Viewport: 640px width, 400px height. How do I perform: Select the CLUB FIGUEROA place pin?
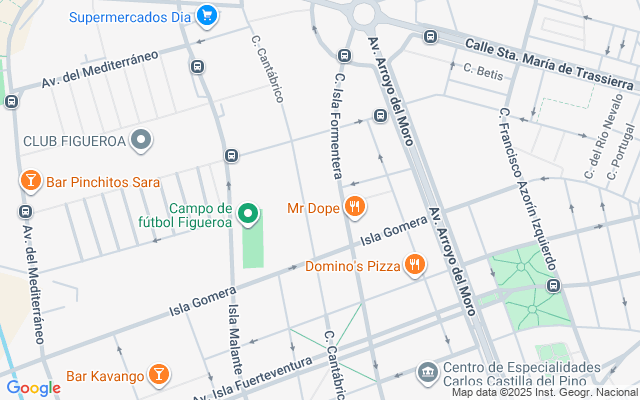tap(141, 140)
